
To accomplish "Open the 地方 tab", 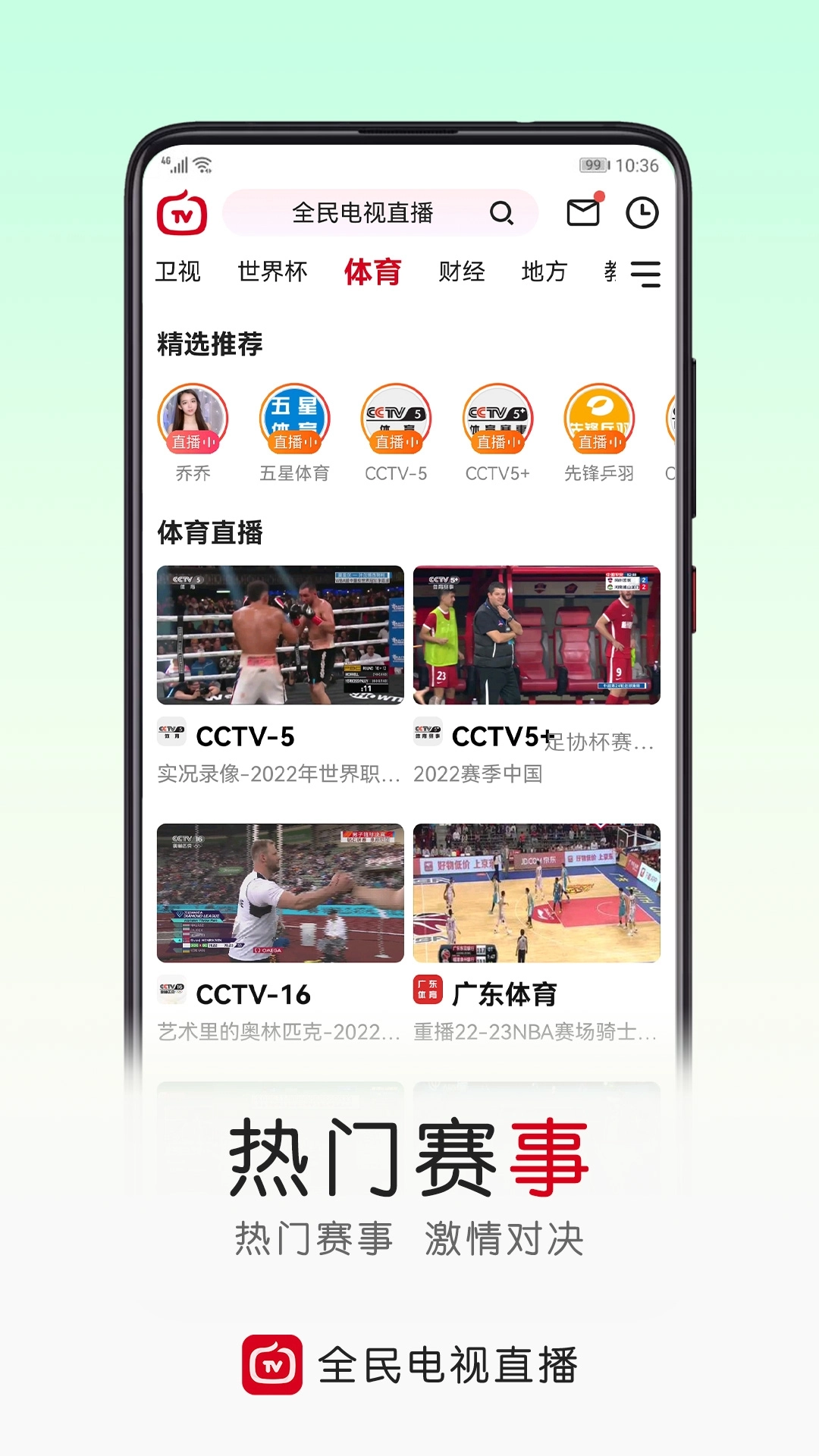I will (x=544, y=273).
